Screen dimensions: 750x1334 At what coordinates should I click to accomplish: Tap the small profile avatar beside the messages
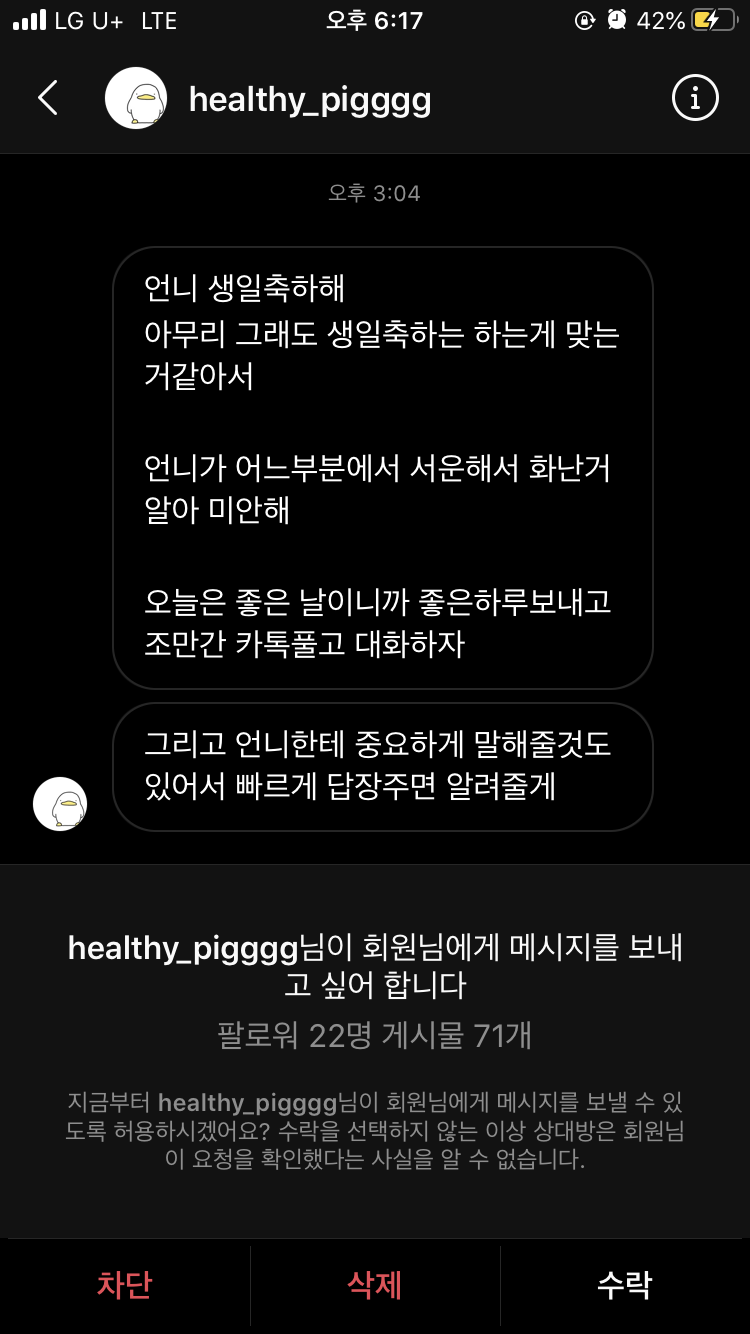click(59, 803)
